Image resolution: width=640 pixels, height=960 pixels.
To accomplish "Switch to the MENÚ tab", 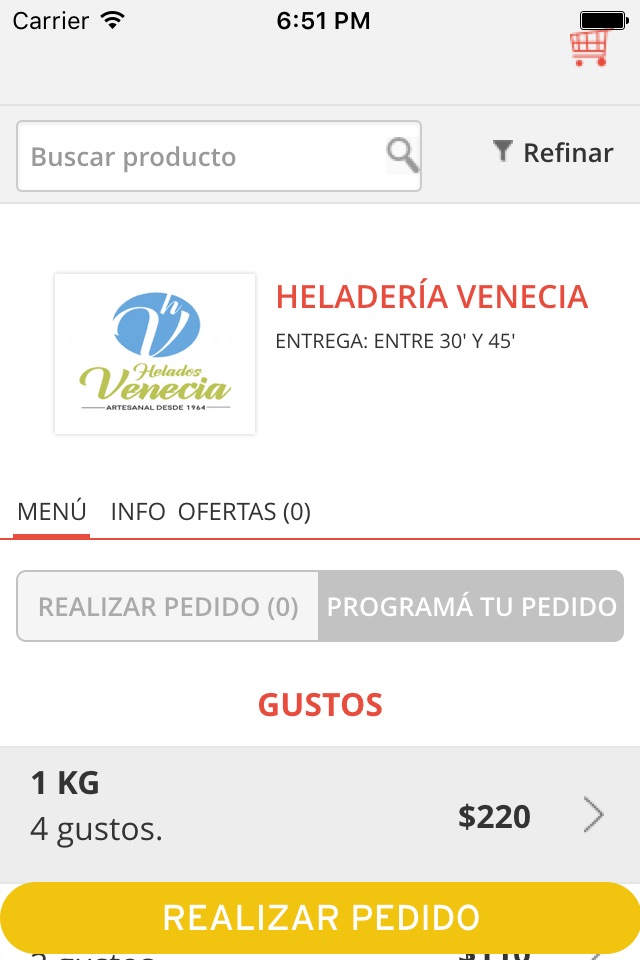I will (51, 512).
